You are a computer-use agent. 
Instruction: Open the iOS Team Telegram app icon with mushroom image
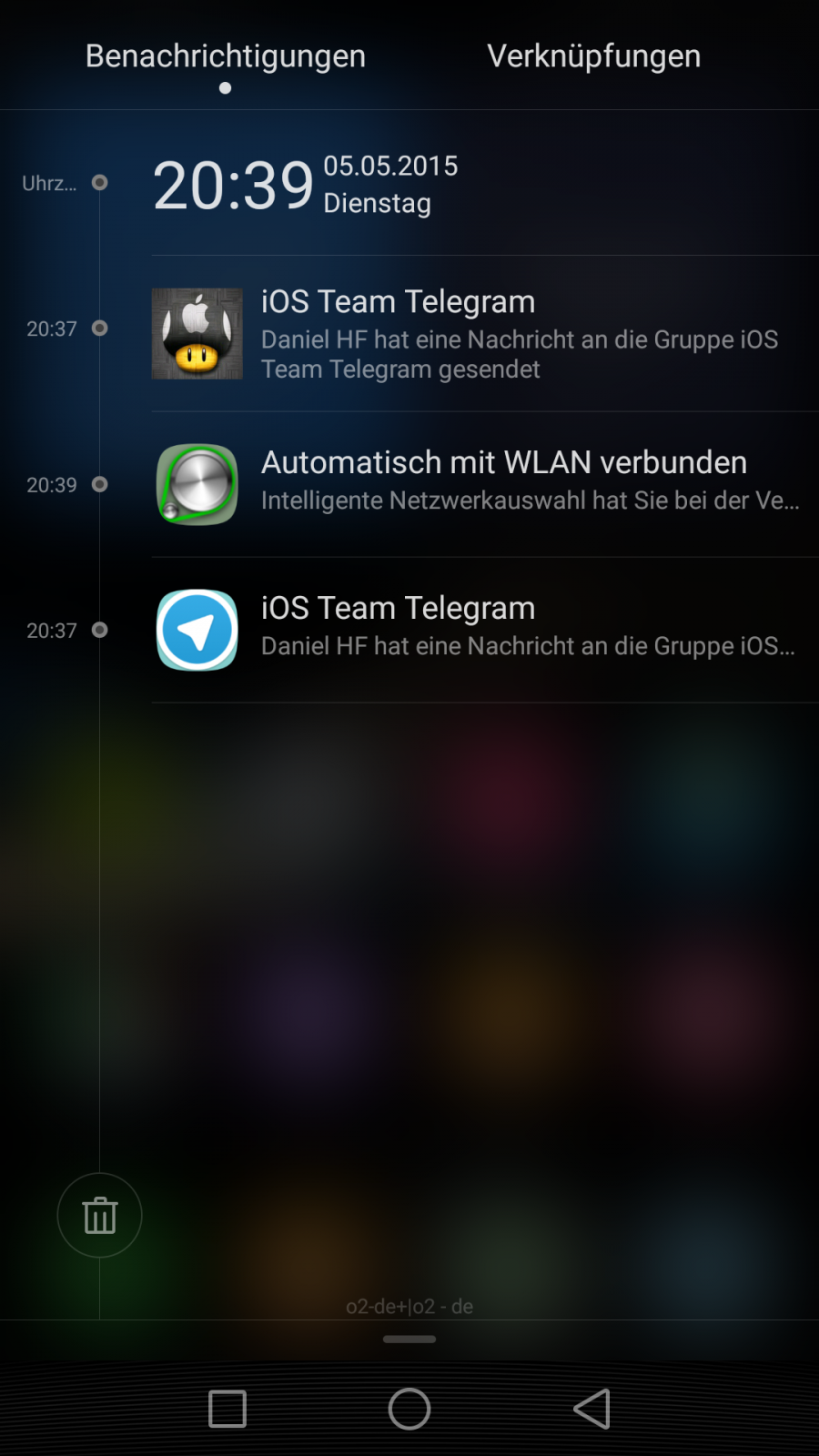point(197,334)
